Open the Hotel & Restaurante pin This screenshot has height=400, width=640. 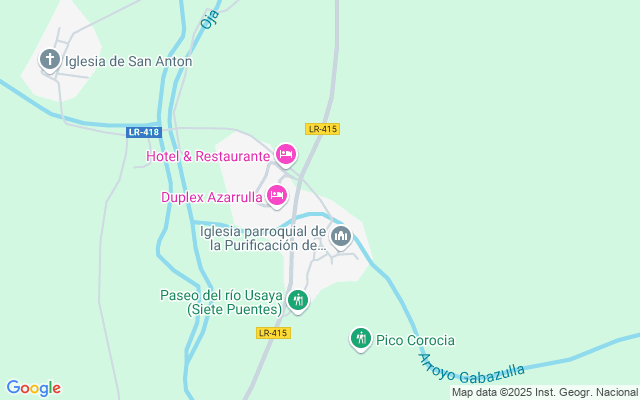285,155
